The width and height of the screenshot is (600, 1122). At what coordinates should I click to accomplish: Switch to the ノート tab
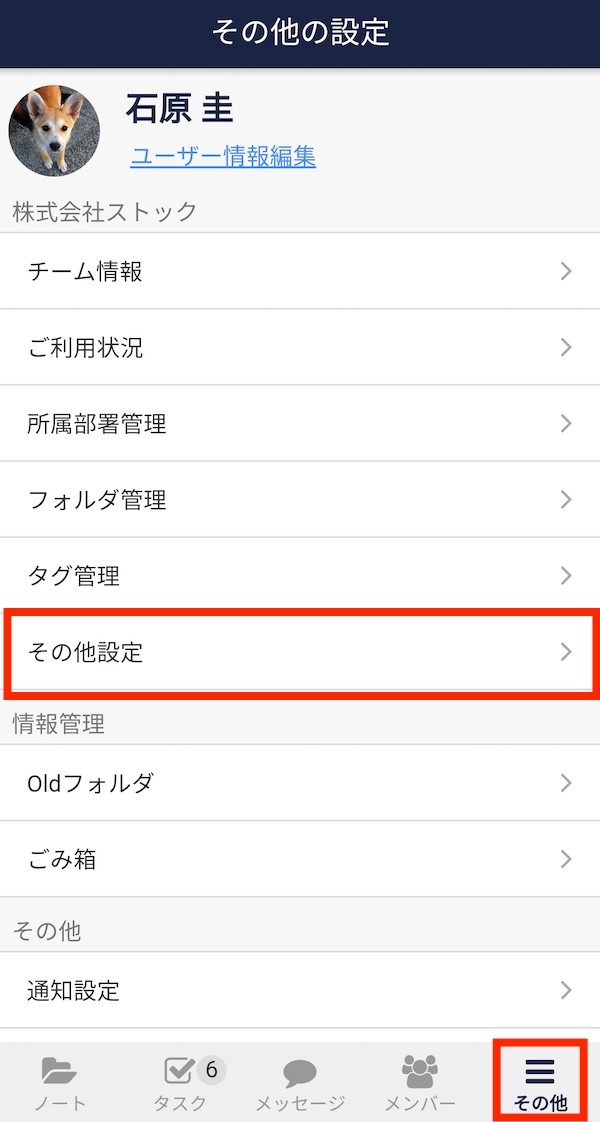pos(60,1084)
